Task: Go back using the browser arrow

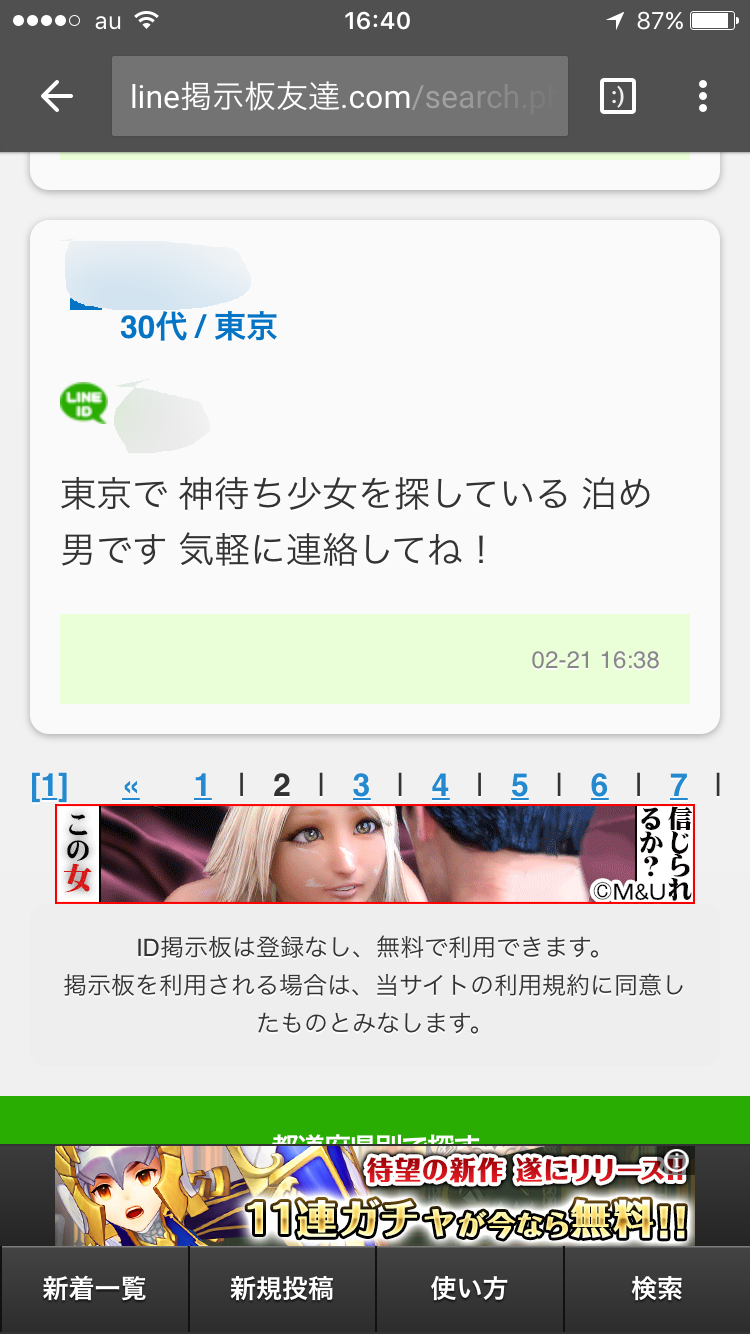Action: tap(57, 97)
